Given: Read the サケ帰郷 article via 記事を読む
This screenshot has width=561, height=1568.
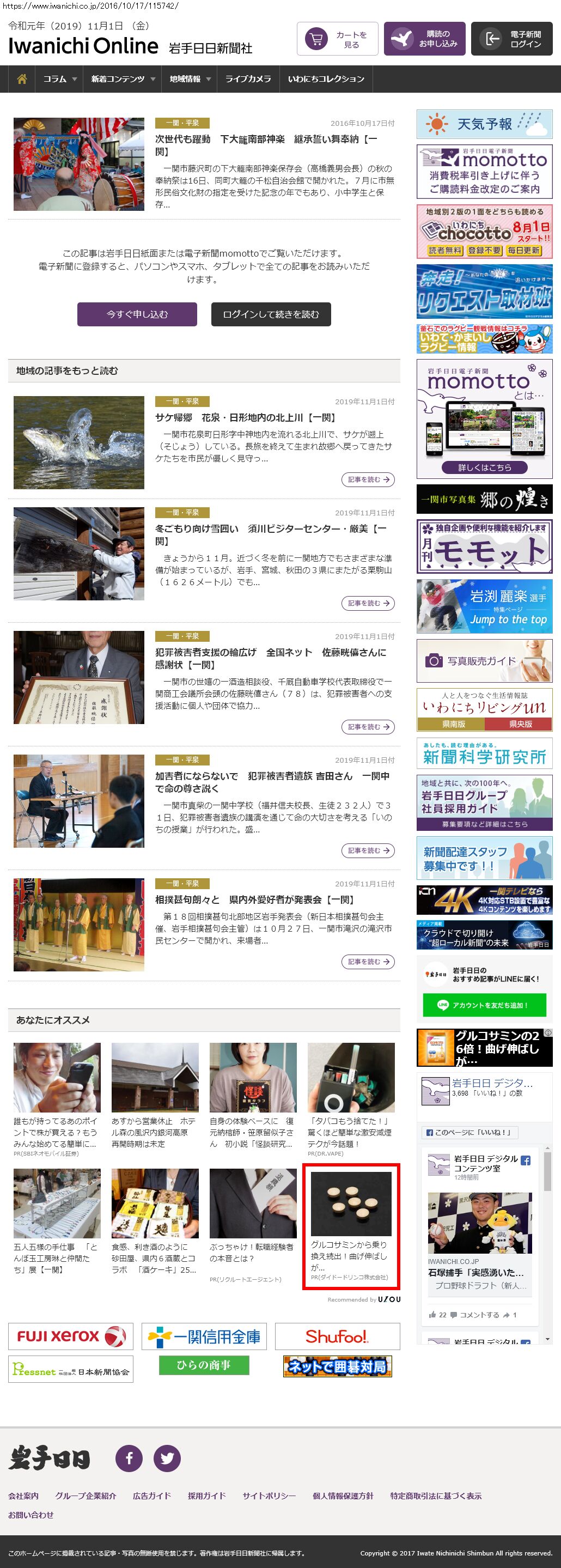Looking at the screenshot, I should click(x=368, y=479).
